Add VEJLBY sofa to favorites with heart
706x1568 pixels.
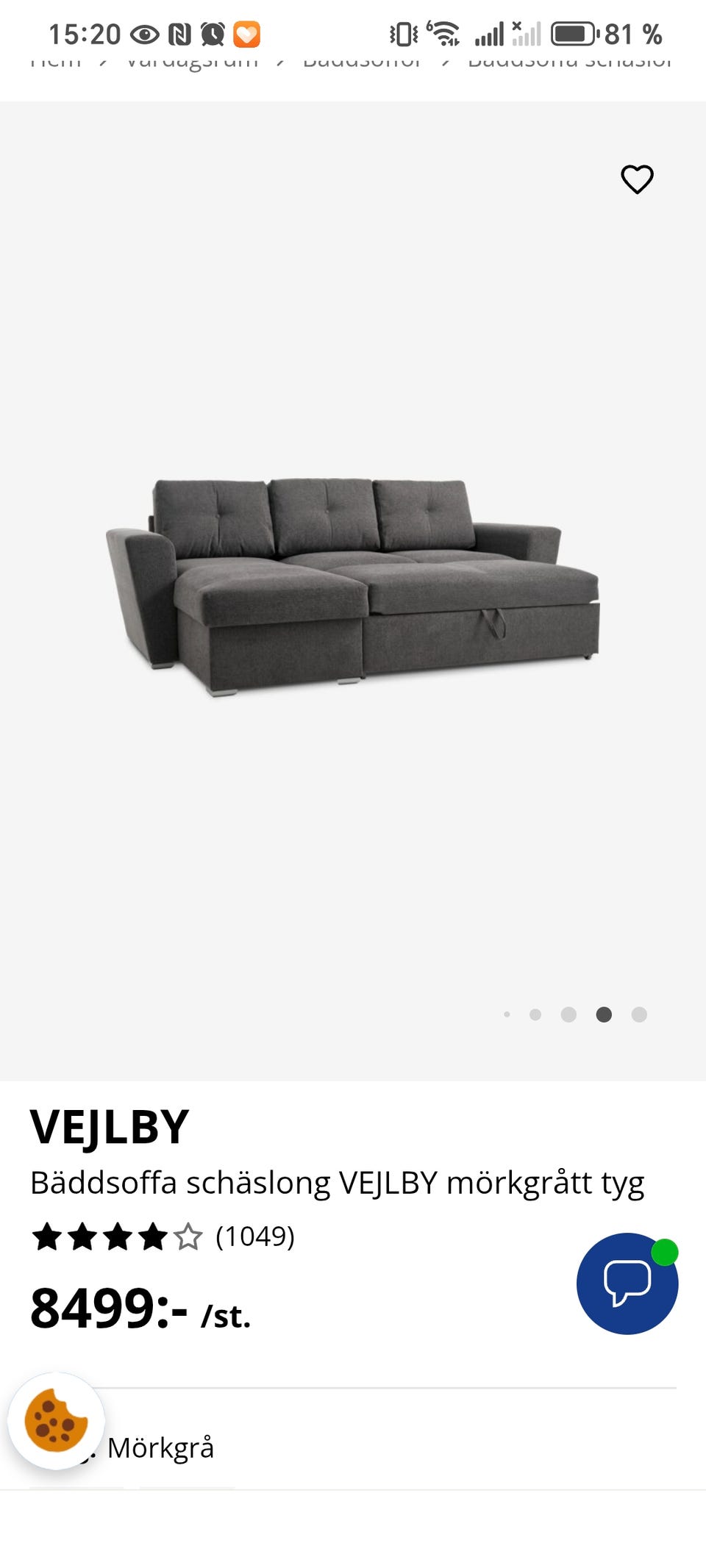tap(637, 179)
